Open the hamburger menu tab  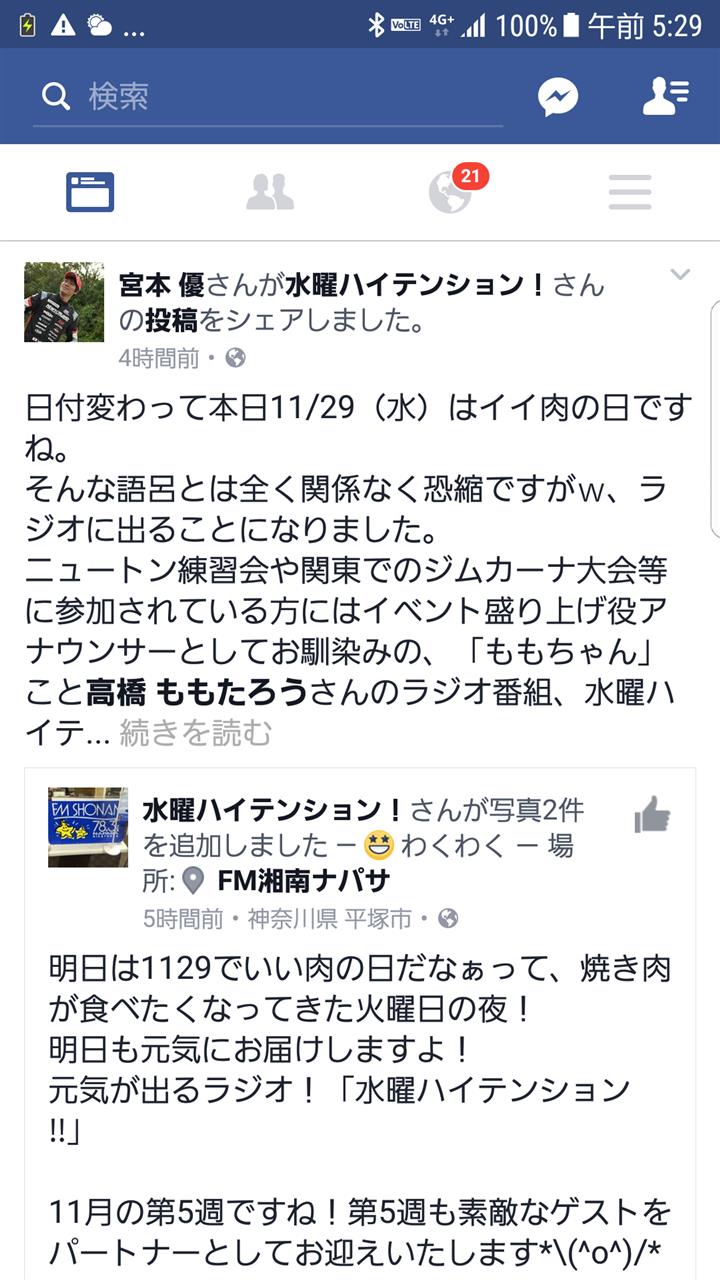(x=630, y=192)
